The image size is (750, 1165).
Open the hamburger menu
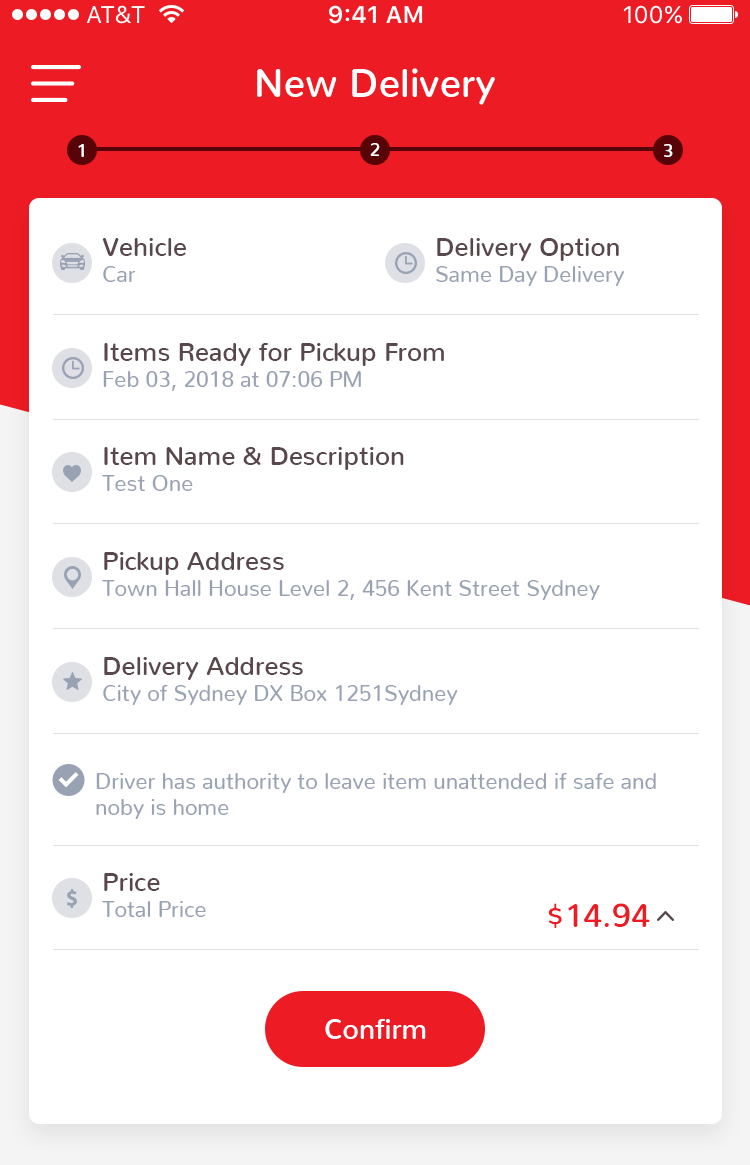point(55,84)
